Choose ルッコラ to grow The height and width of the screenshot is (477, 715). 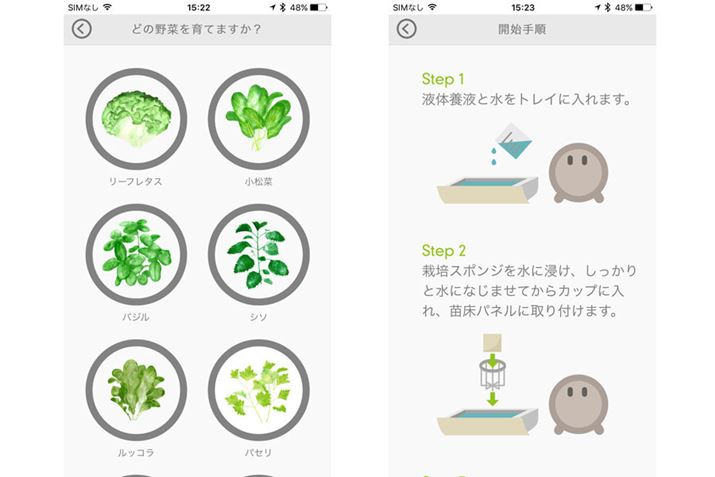pos(136,390)
